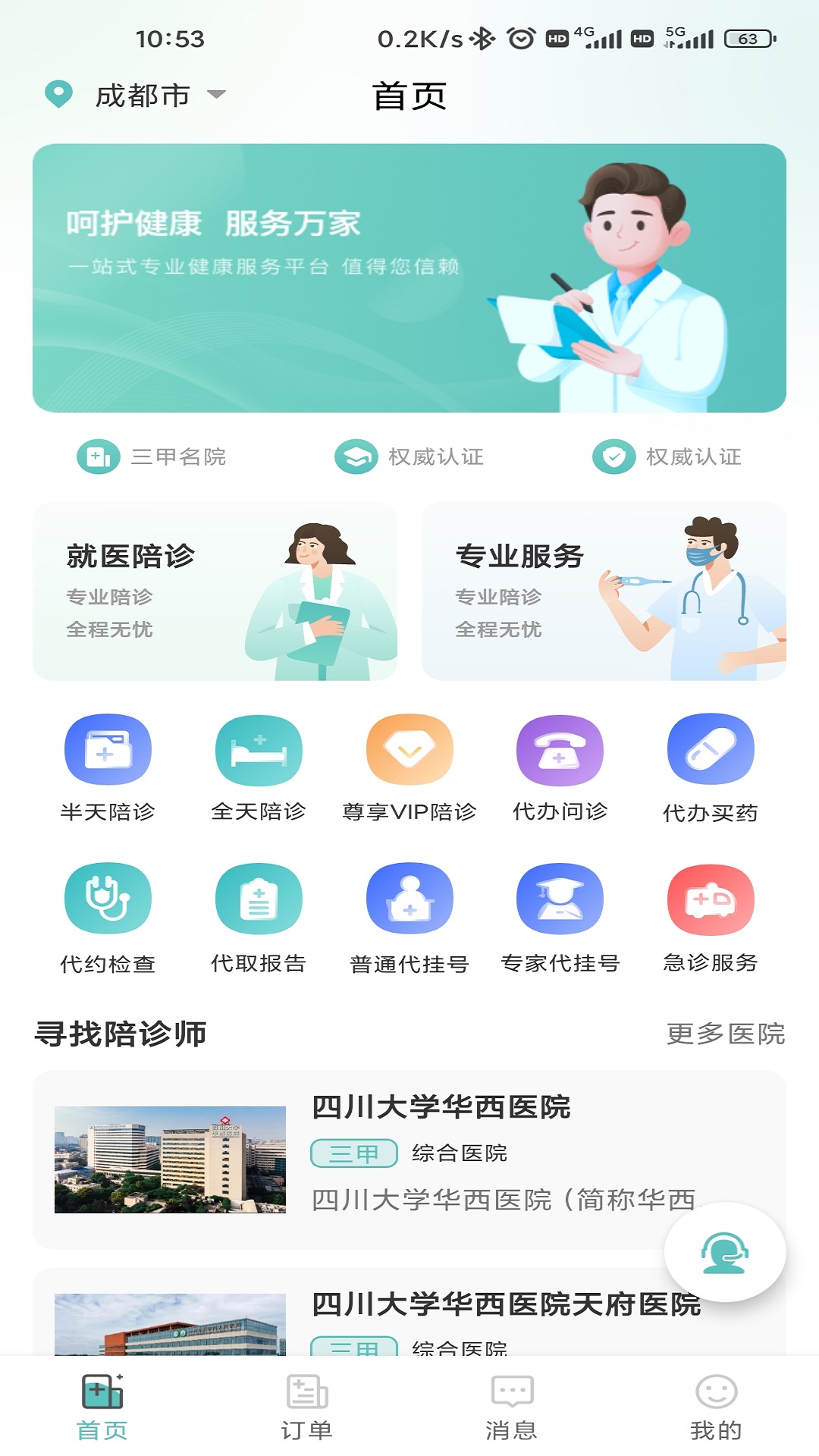Open the 专业服务 card

[603, 591]
